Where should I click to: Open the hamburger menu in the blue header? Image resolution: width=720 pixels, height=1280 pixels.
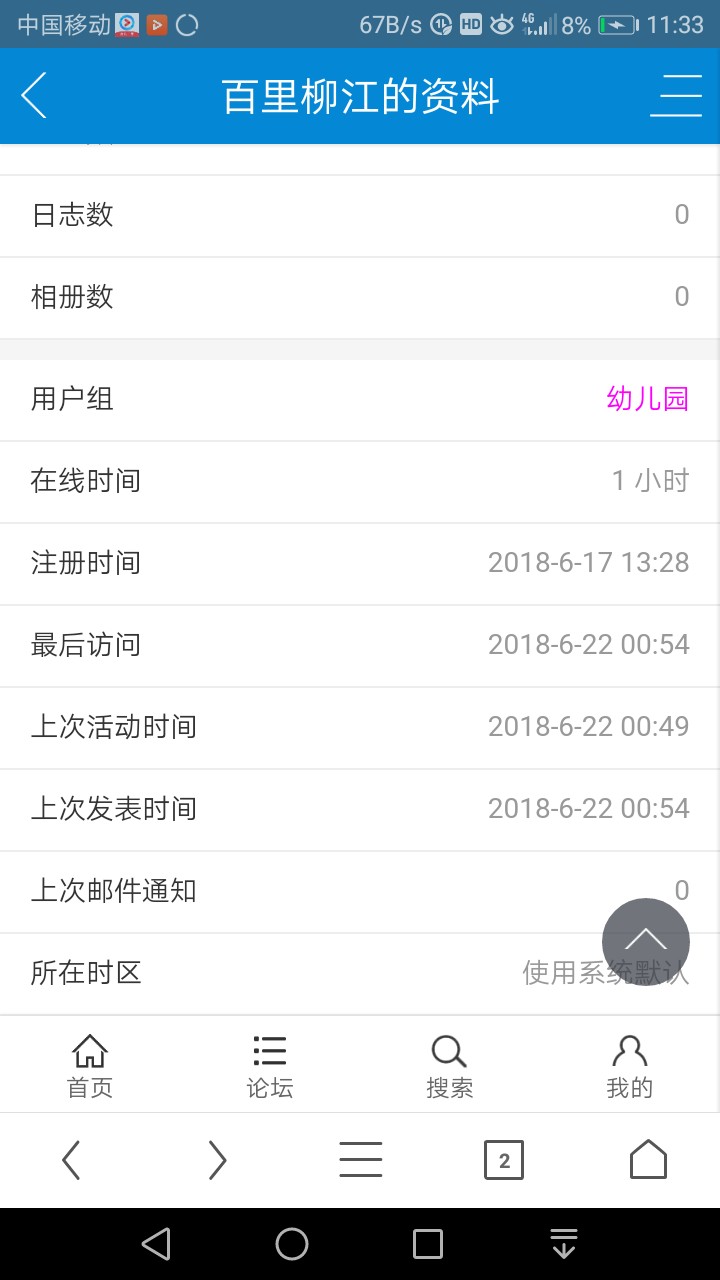(676, 96)
